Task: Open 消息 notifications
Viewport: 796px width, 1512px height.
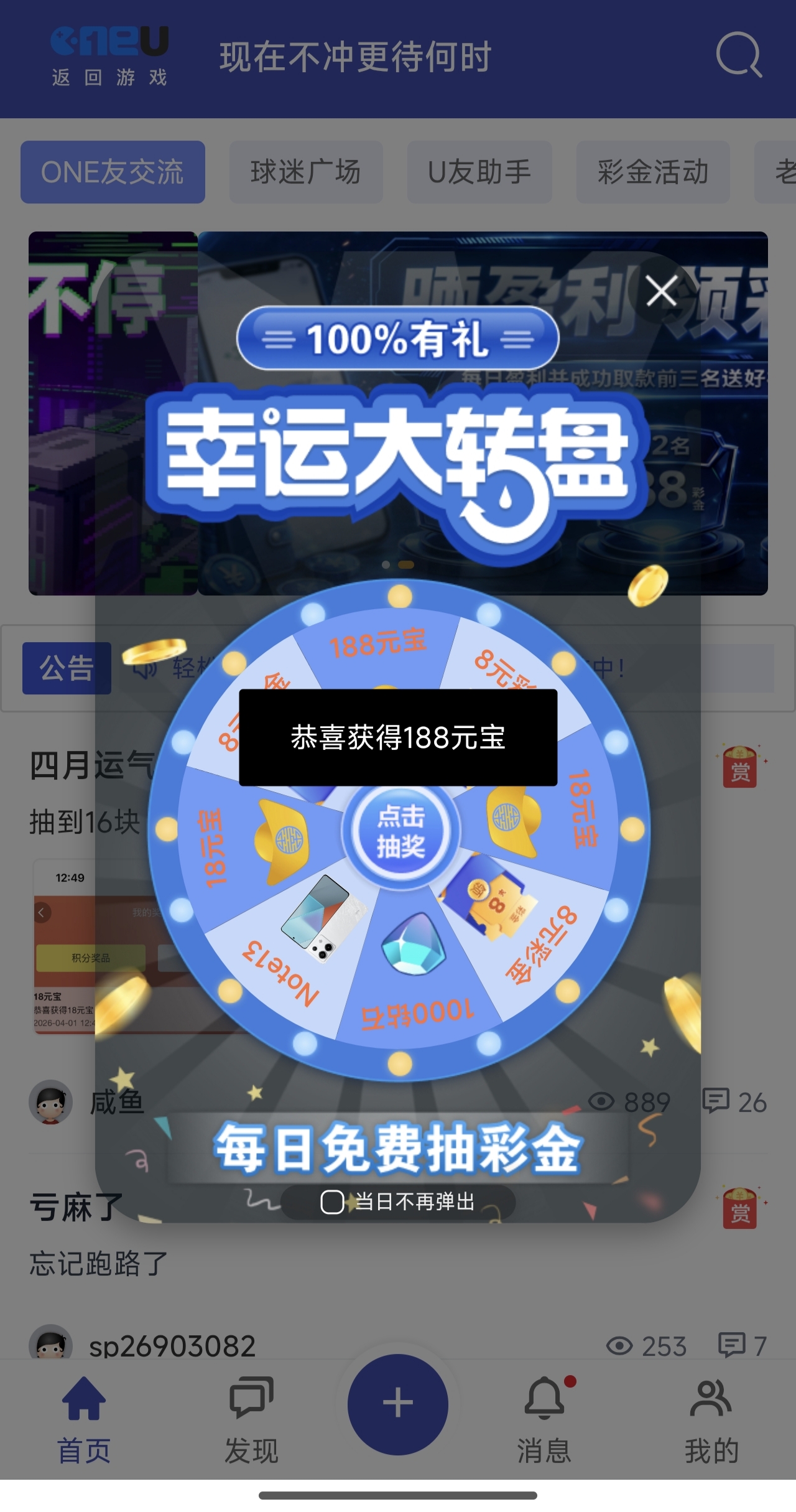Action: coord(544,1420)
